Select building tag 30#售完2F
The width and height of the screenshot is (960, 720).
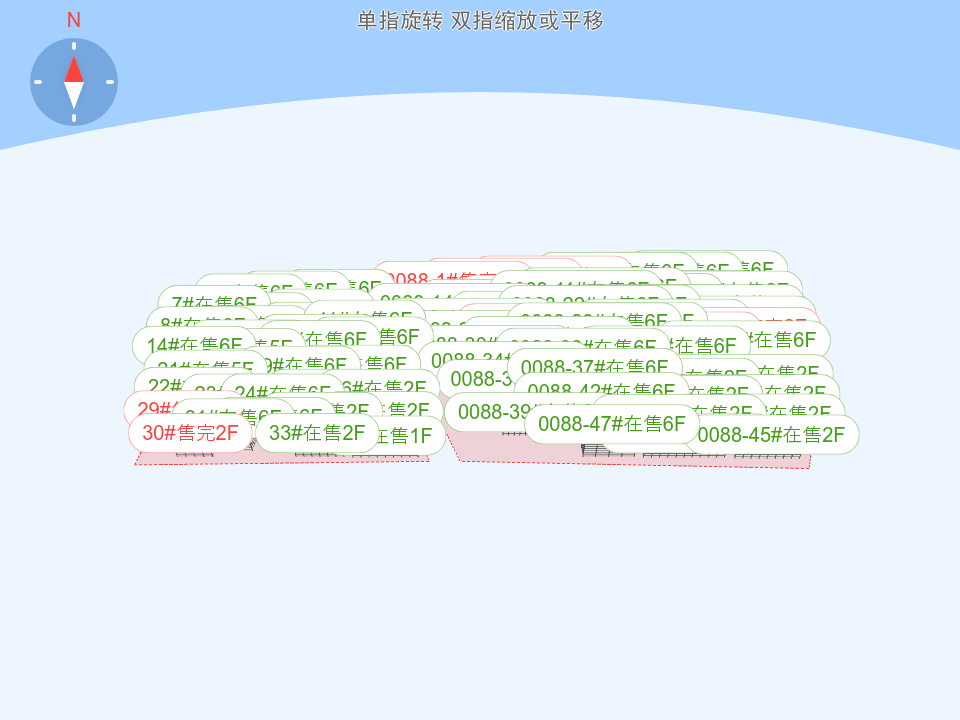(190, 433)
